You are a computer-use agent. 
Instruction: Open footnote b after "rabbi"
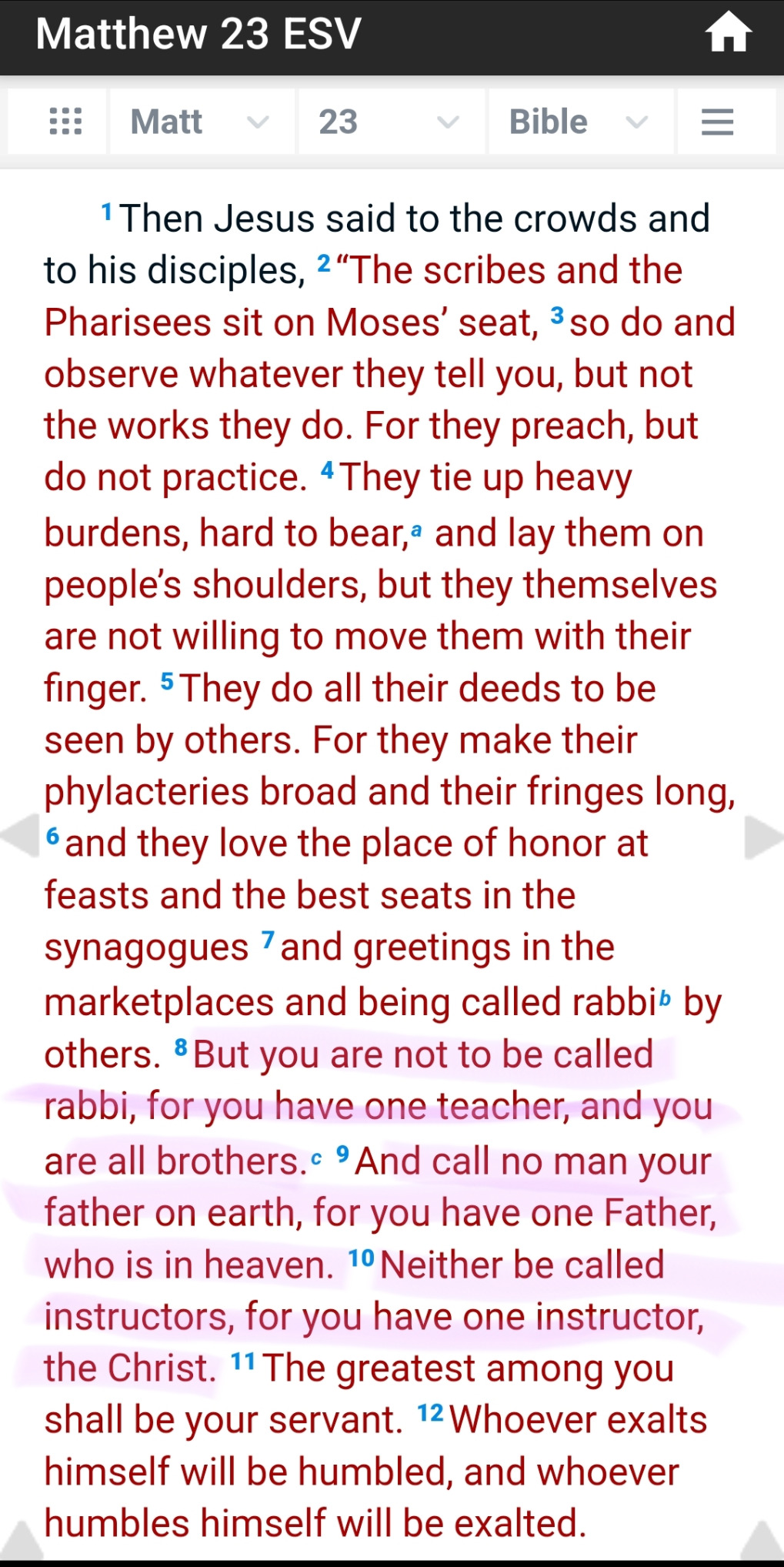click(x=665, y=998)
